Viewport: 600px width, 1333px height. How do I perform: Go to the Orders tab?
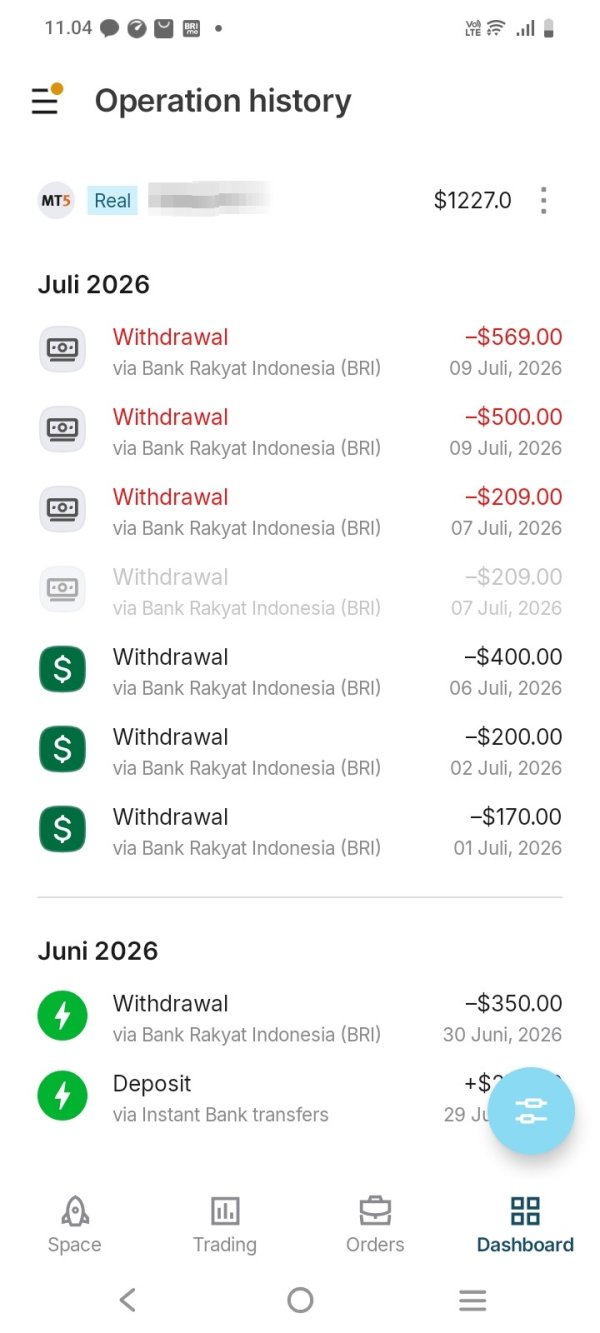(x=375, y=1225)
